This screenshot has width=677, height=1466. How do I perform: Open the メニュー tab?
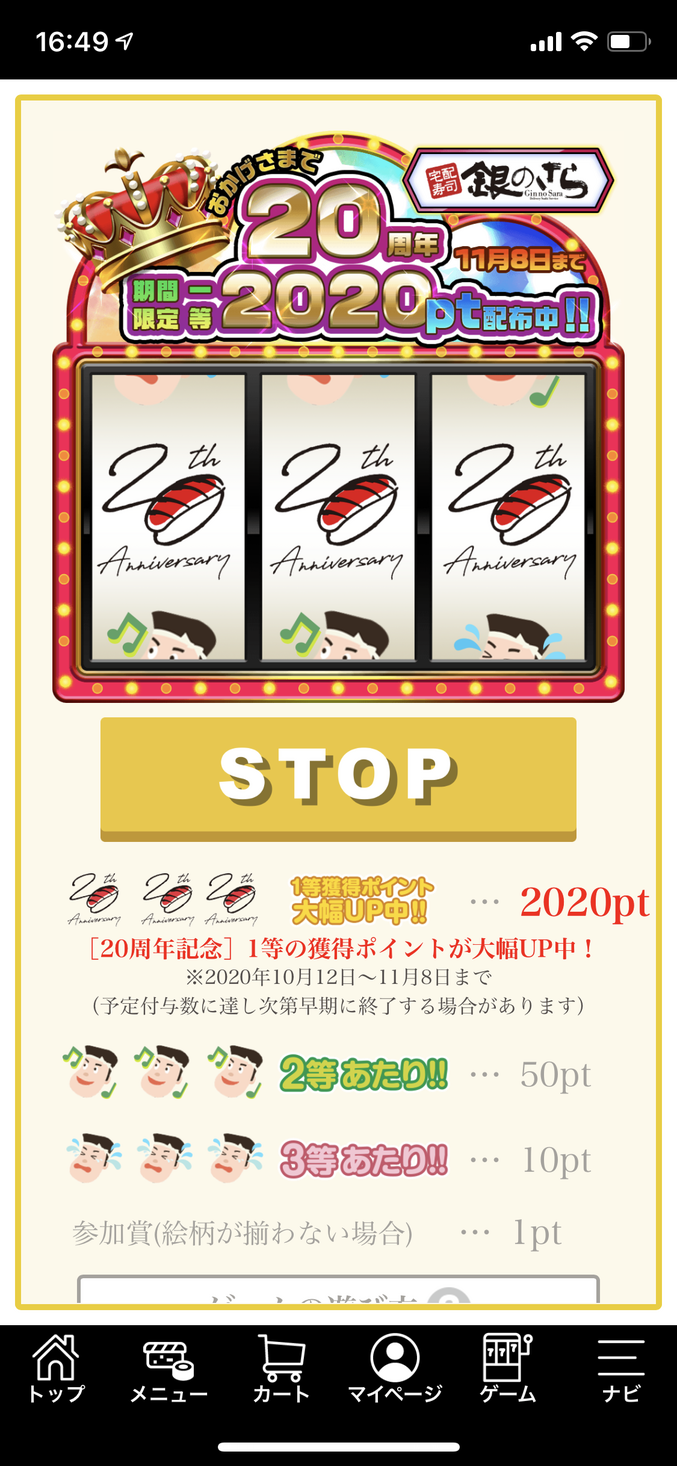click(x=169, y=1368)
